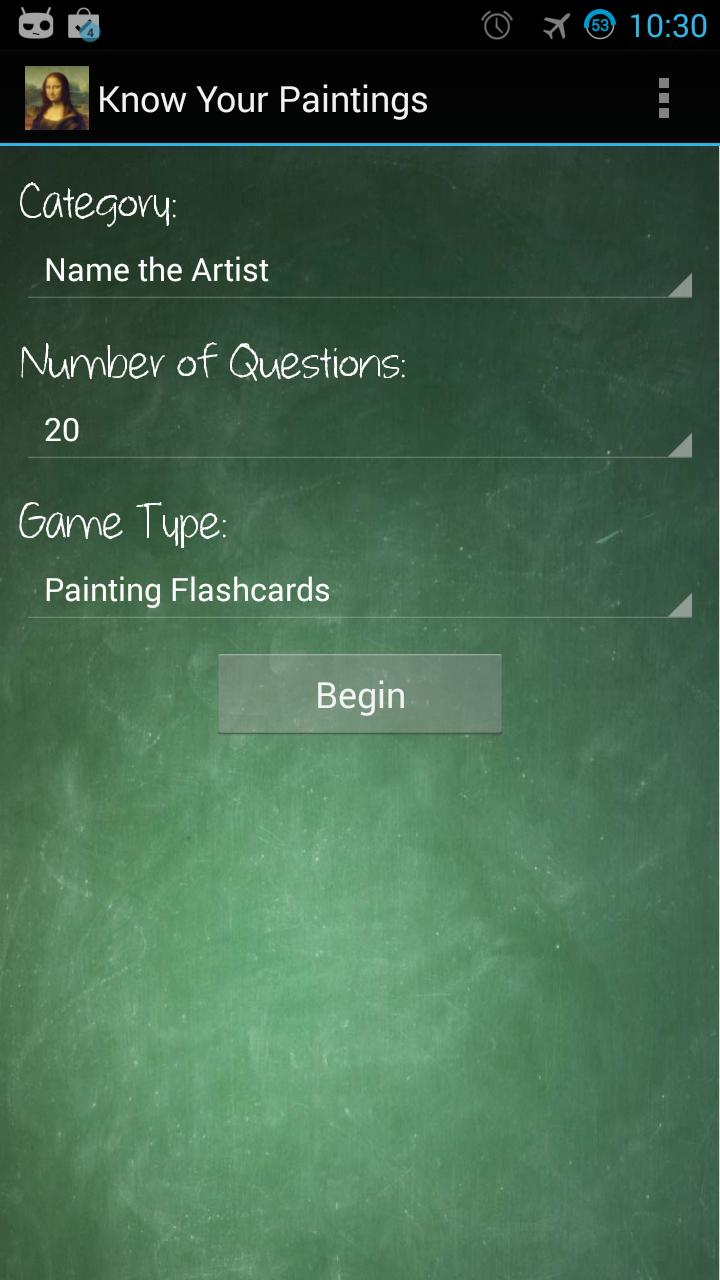Open the overflow menu icon
720x1280 pixels.
click(x=662, y=97)
